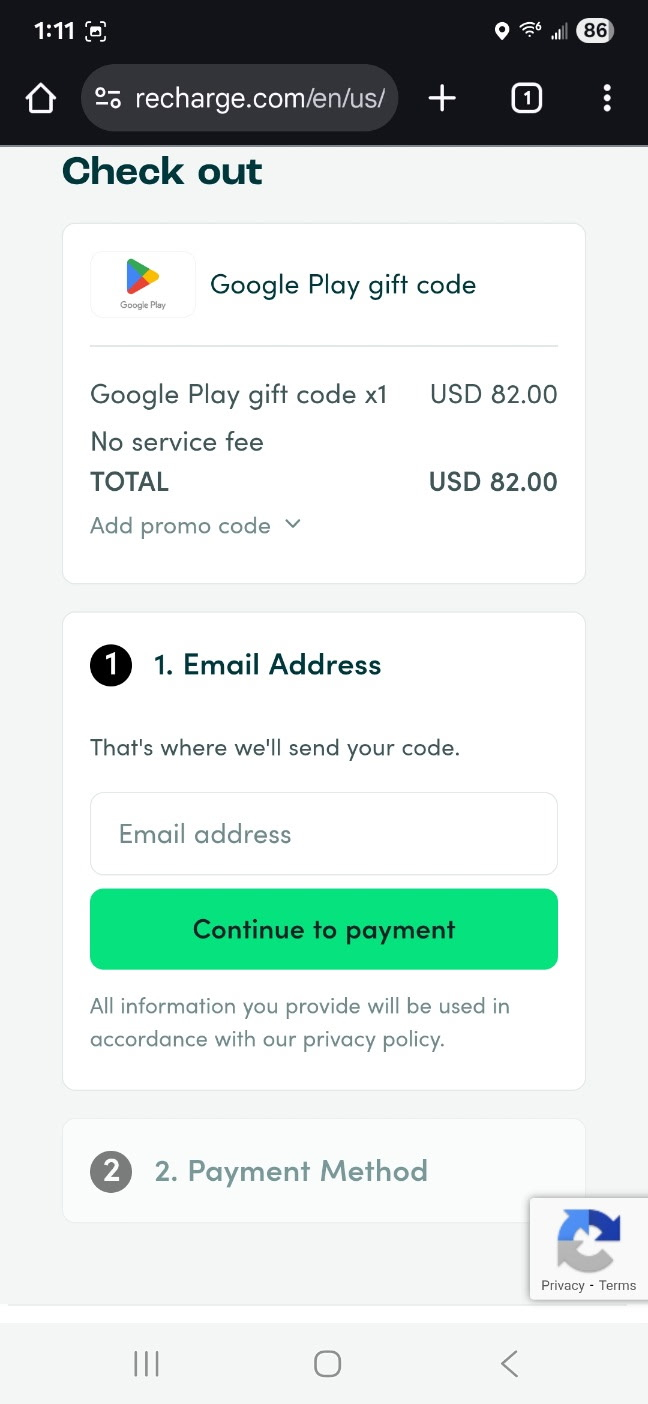
Task: Go to the browser home page
Action: (40, 98)
